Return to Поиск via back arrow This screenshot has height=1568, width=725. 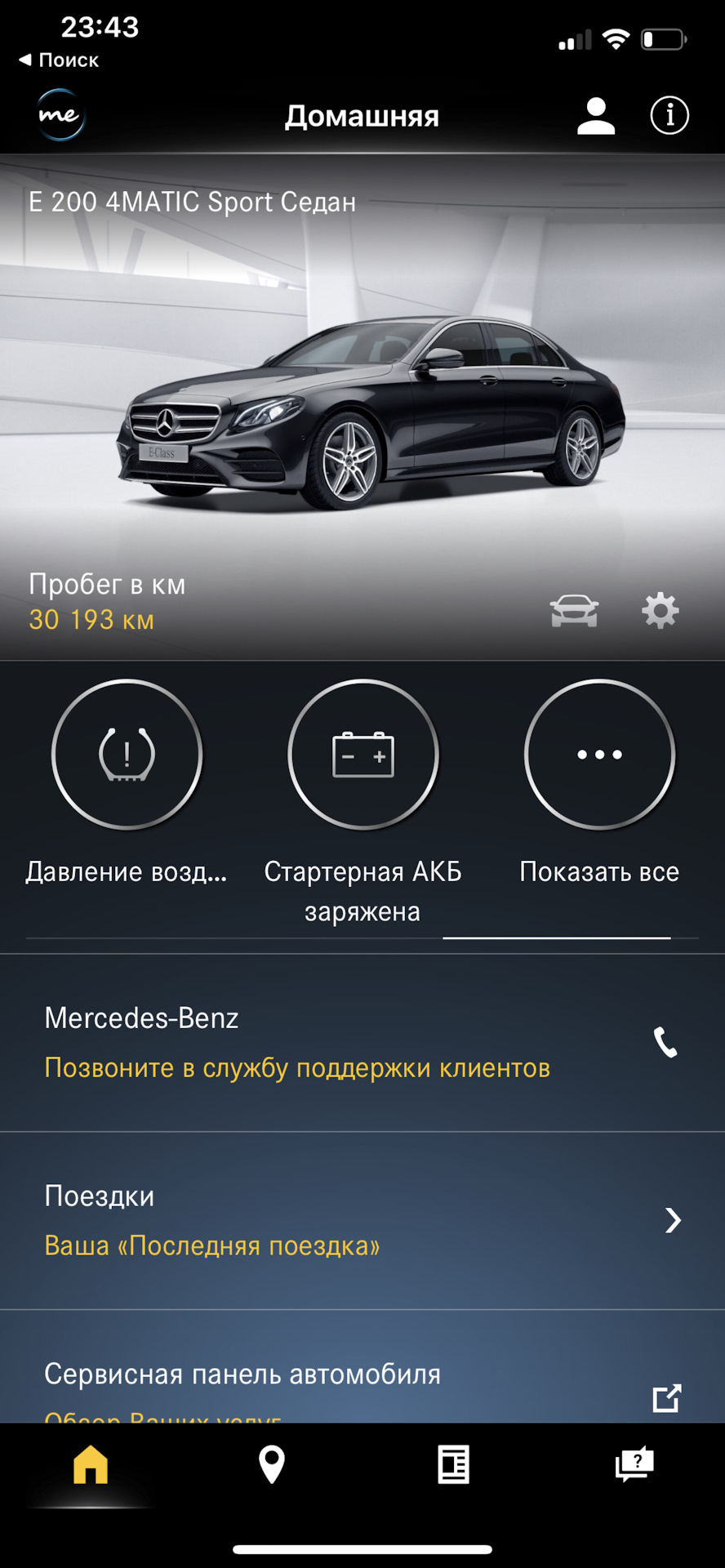pos(59,60)
